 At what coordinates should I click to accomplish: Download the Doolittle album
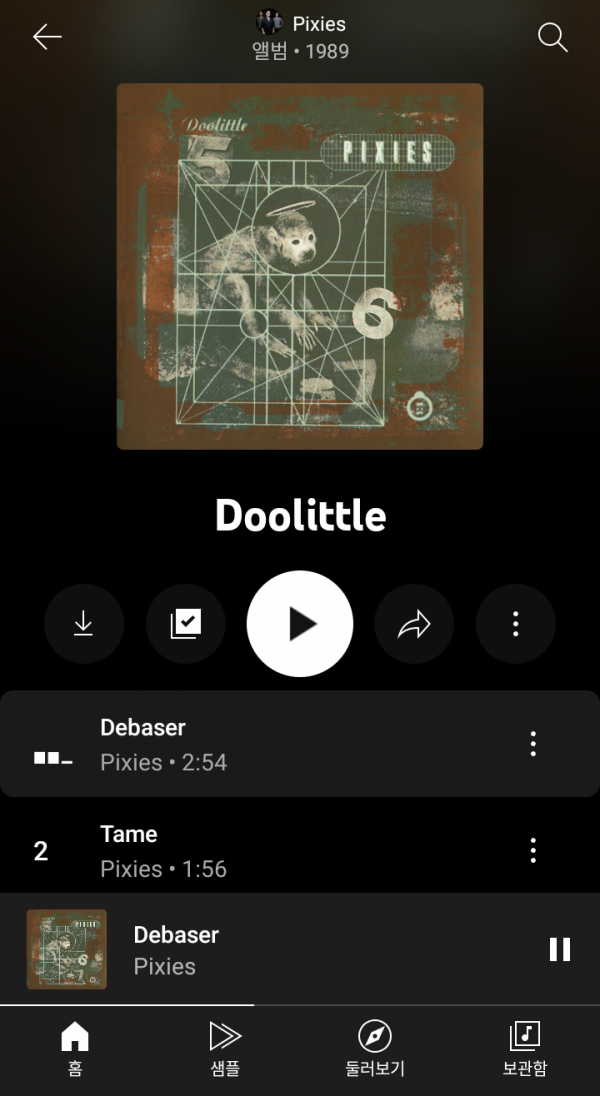(84, 624)
